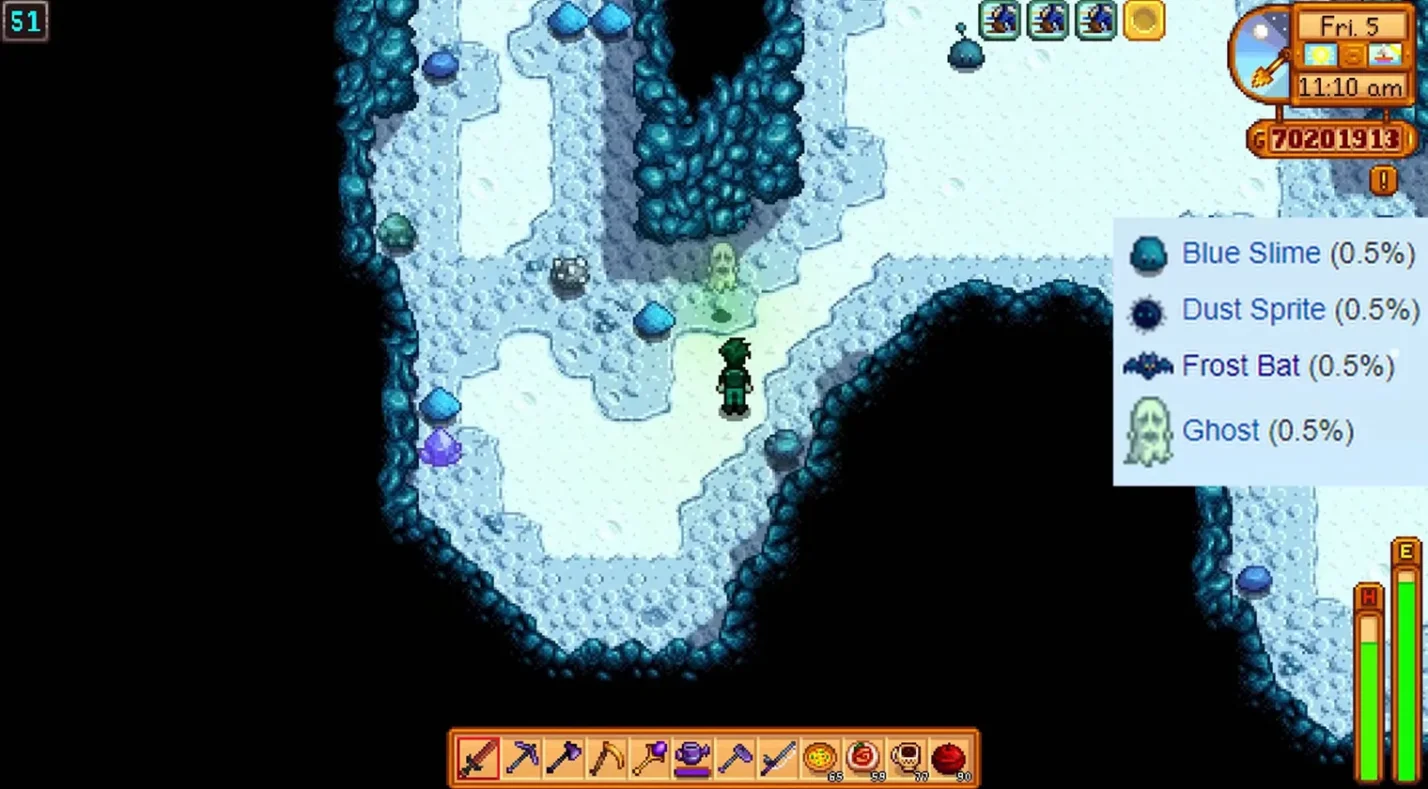
Task: Select the fishing rod in the toolbar
Action: click(778, 758)
